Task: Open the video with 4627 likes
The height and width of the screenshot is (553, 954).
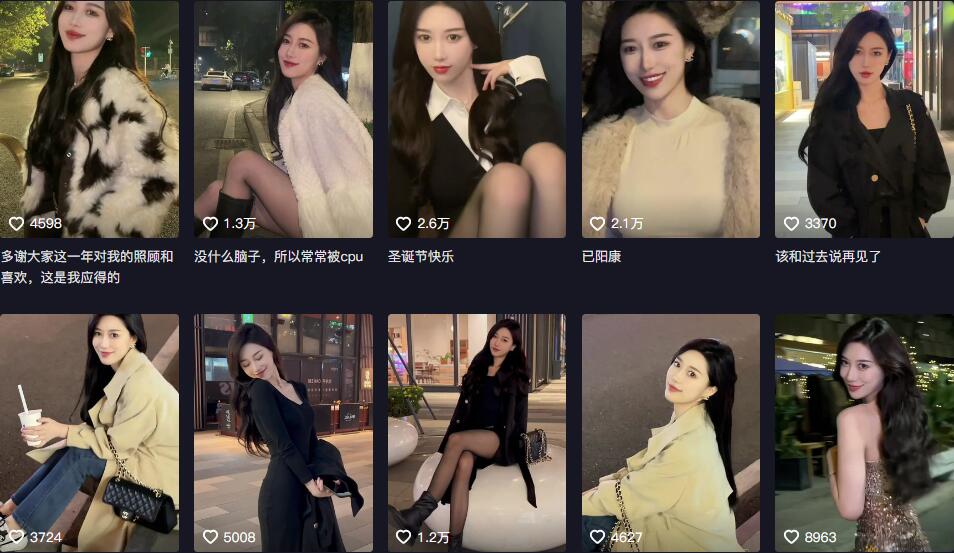Action: coord(671,432)
